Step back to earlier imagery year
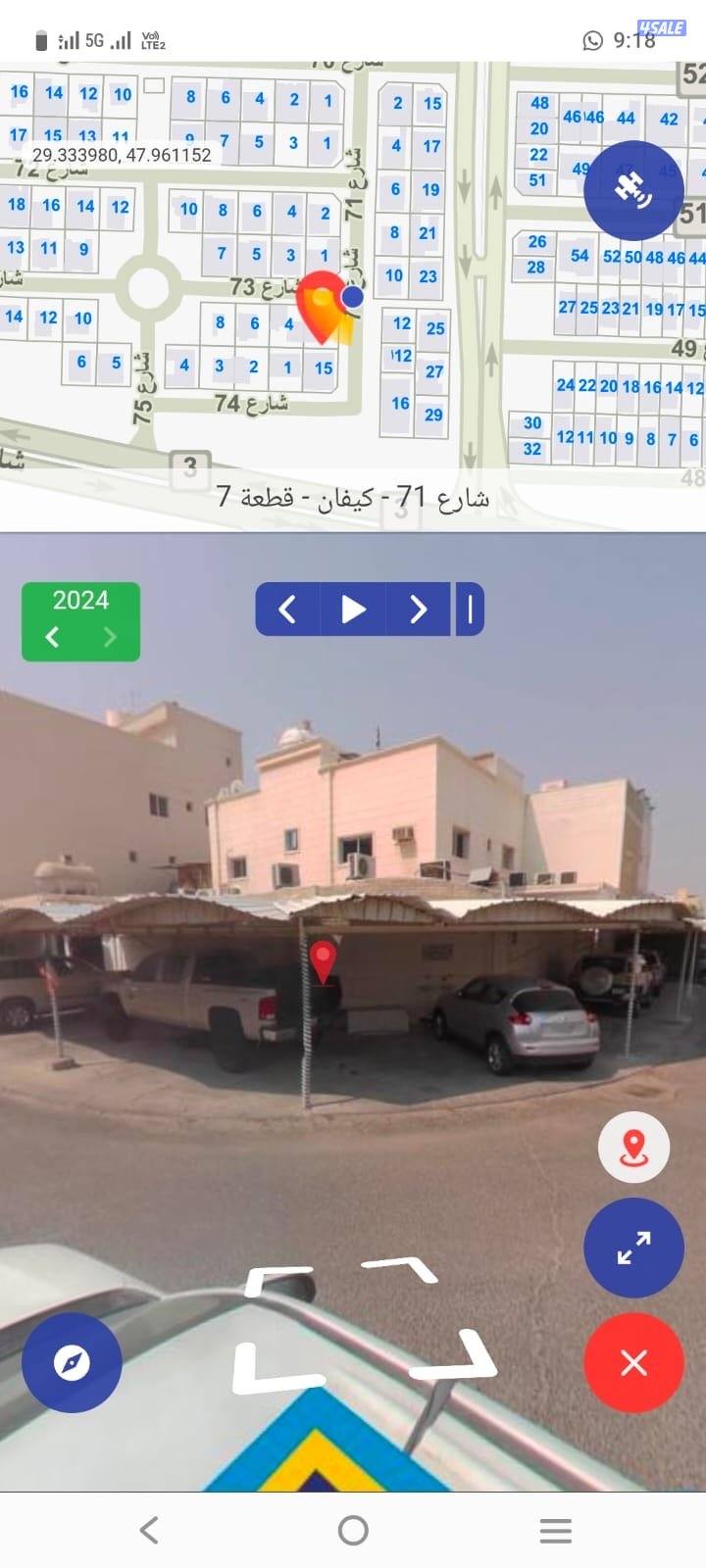This screenshot has height=1568, width=706. click(51, 637)
